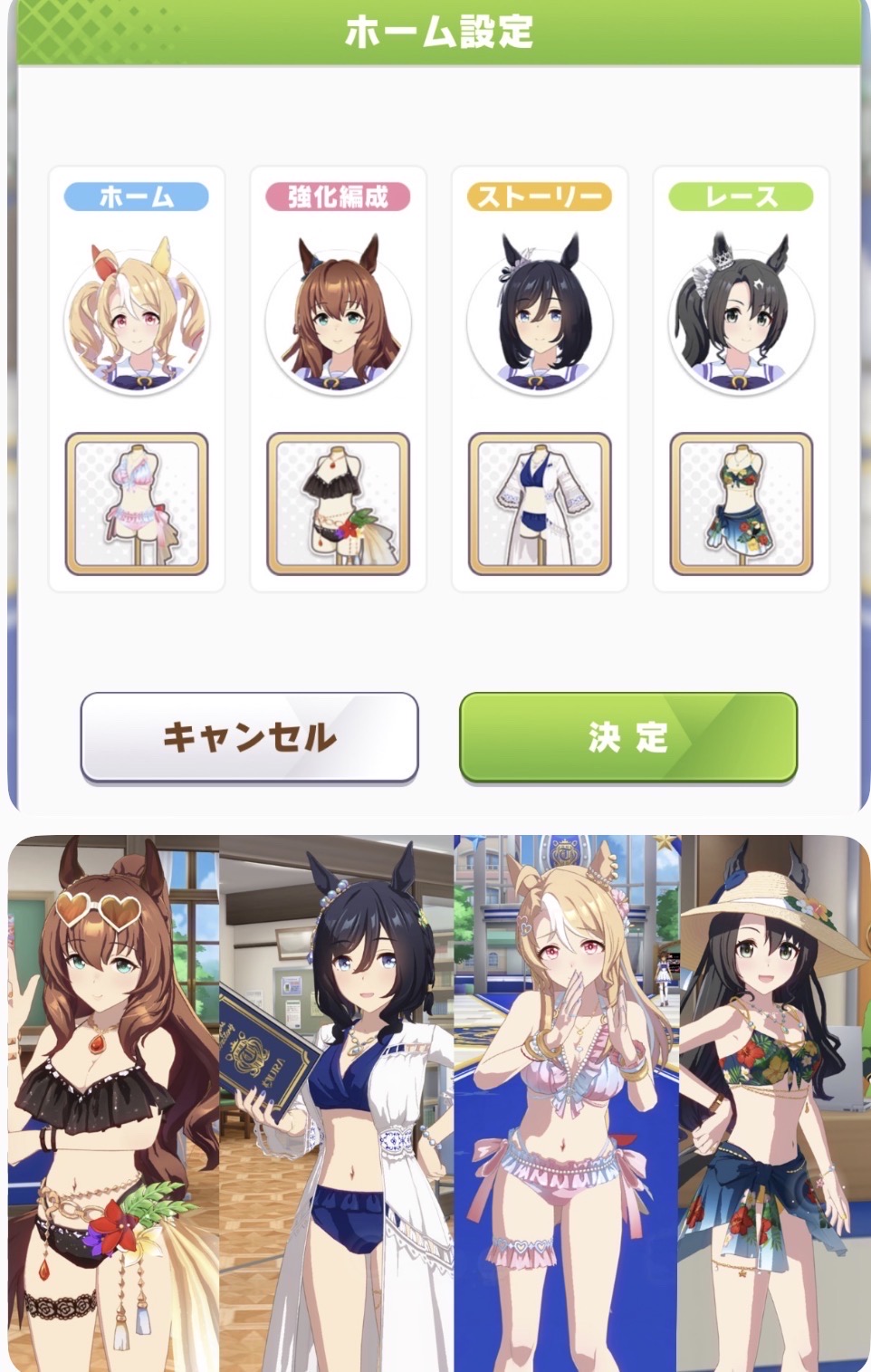
Task: Change the ストーリー character portrait
Action: pos(540,315)
